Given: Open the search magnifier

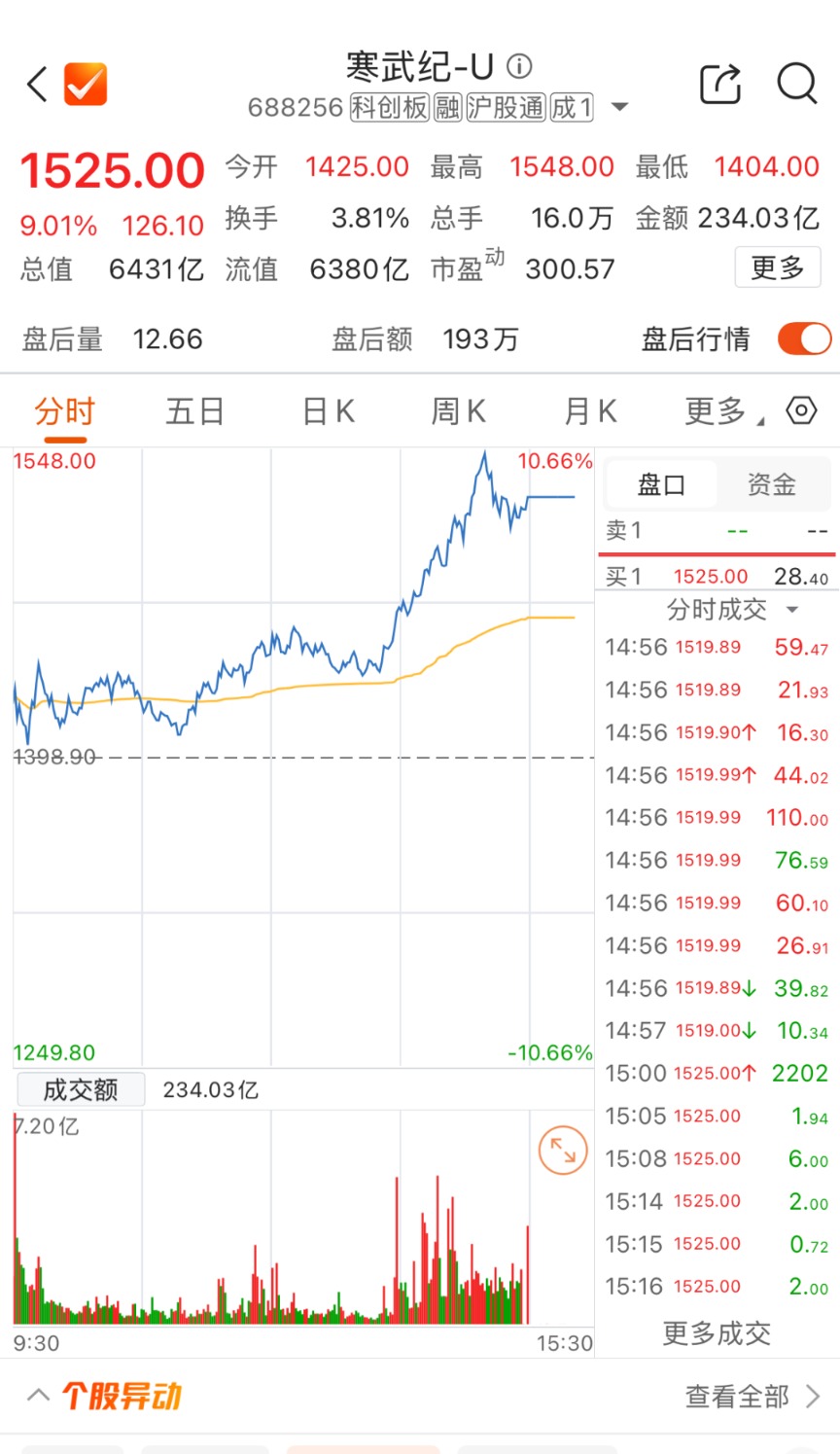Looking at the screenshot, I should click(796, 84).
